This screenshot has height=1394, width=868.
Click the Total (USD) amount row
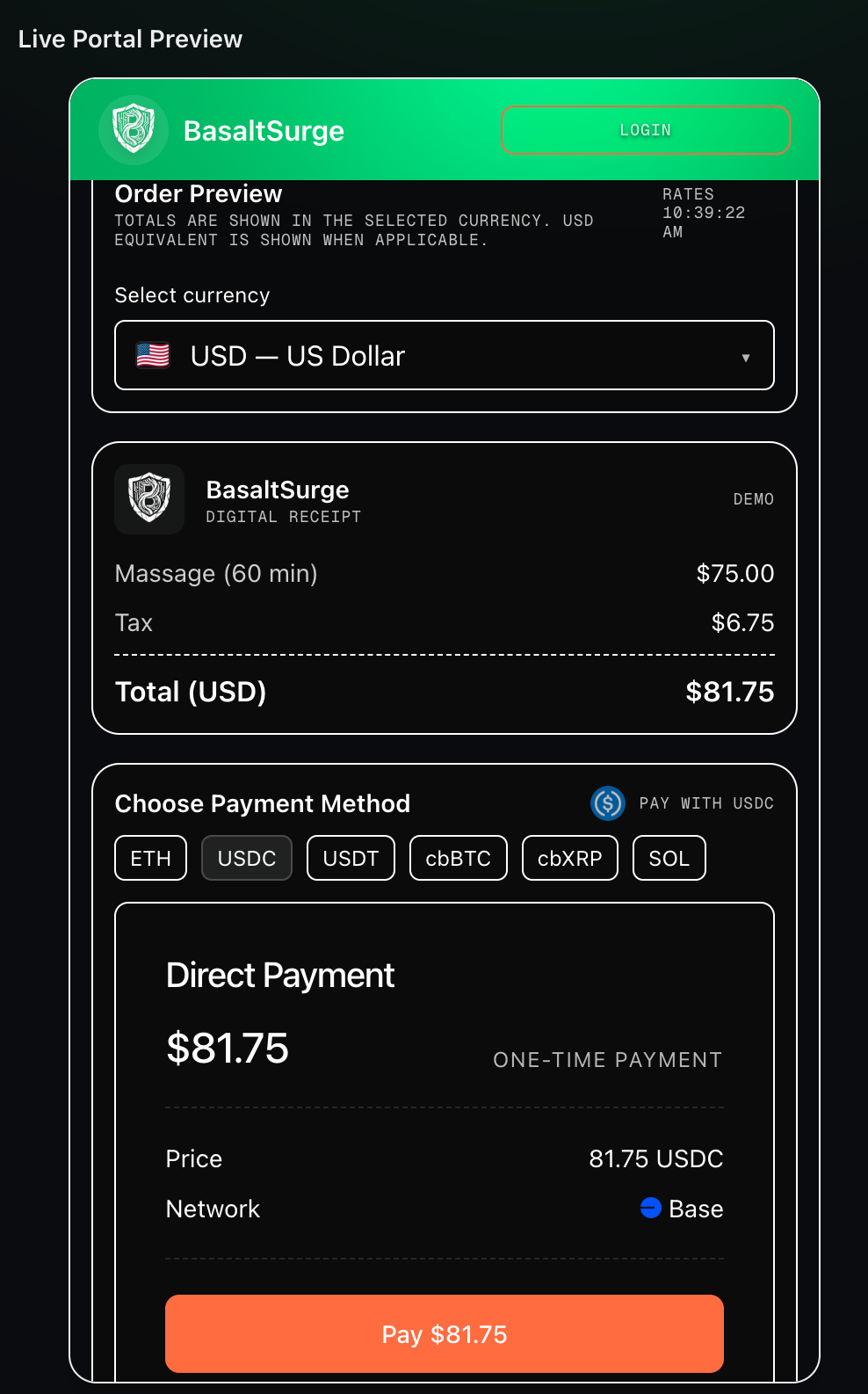coord(444,692)
